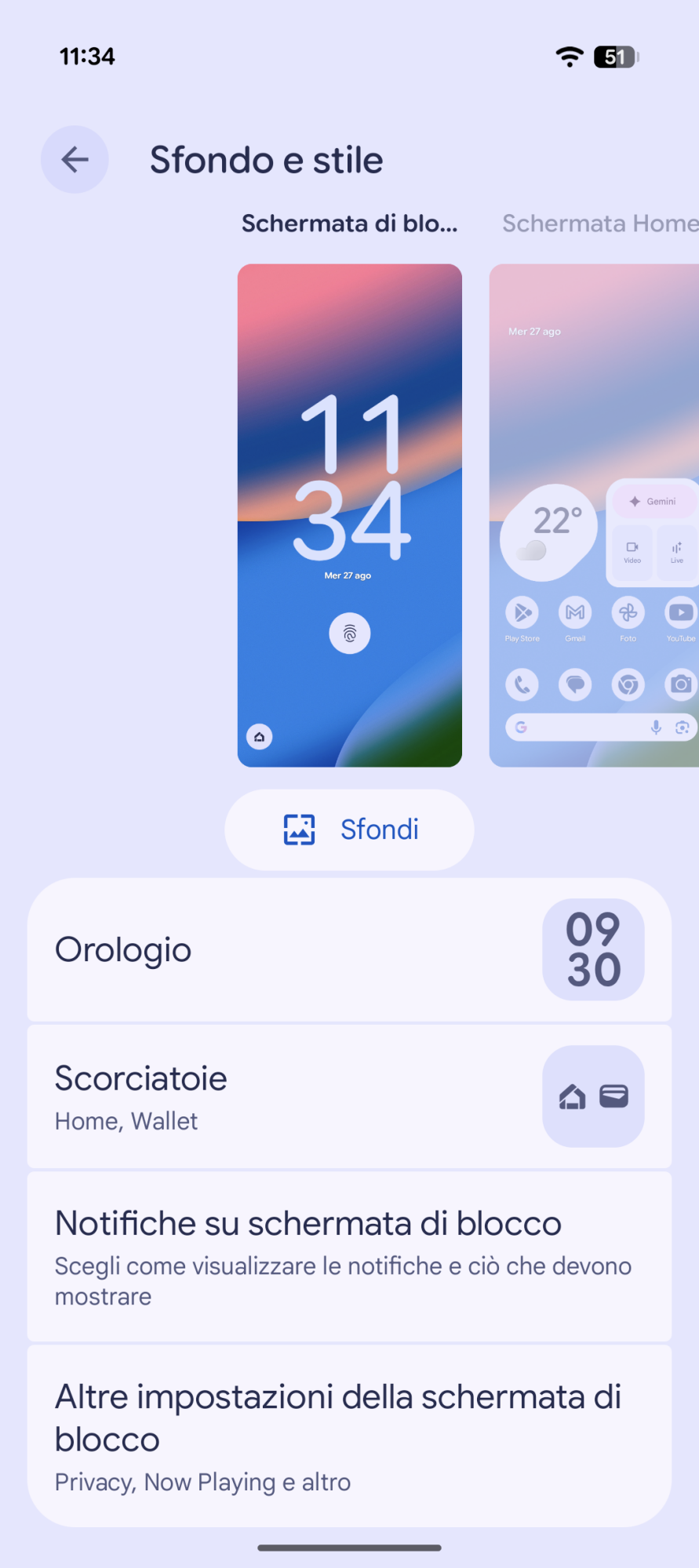699x1568 pixels.
Task: Select the Schermata di blocco tab
Action: [349, 223]
